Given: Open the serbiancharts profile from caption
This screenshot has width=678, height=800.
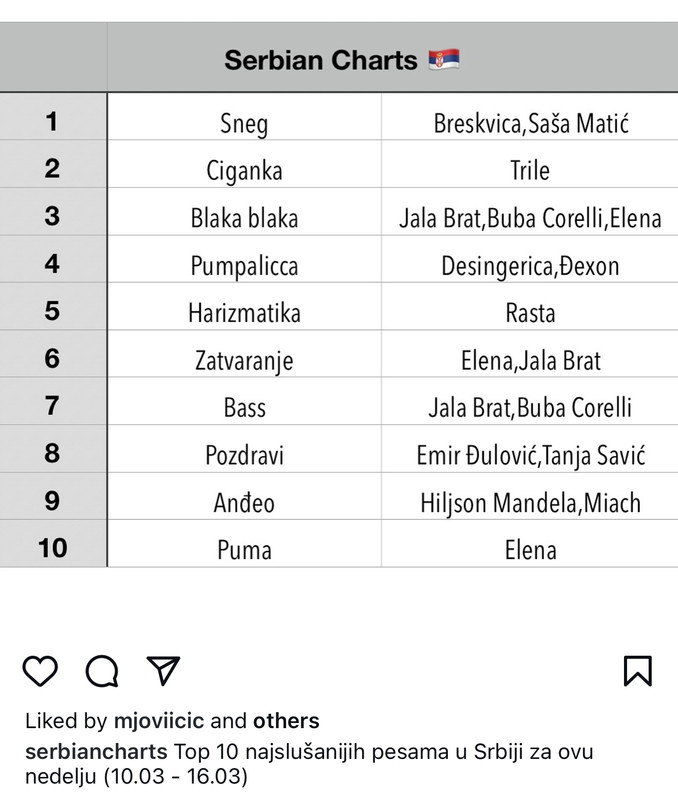Looking at the screenshot, I should (x=95, y=750).
